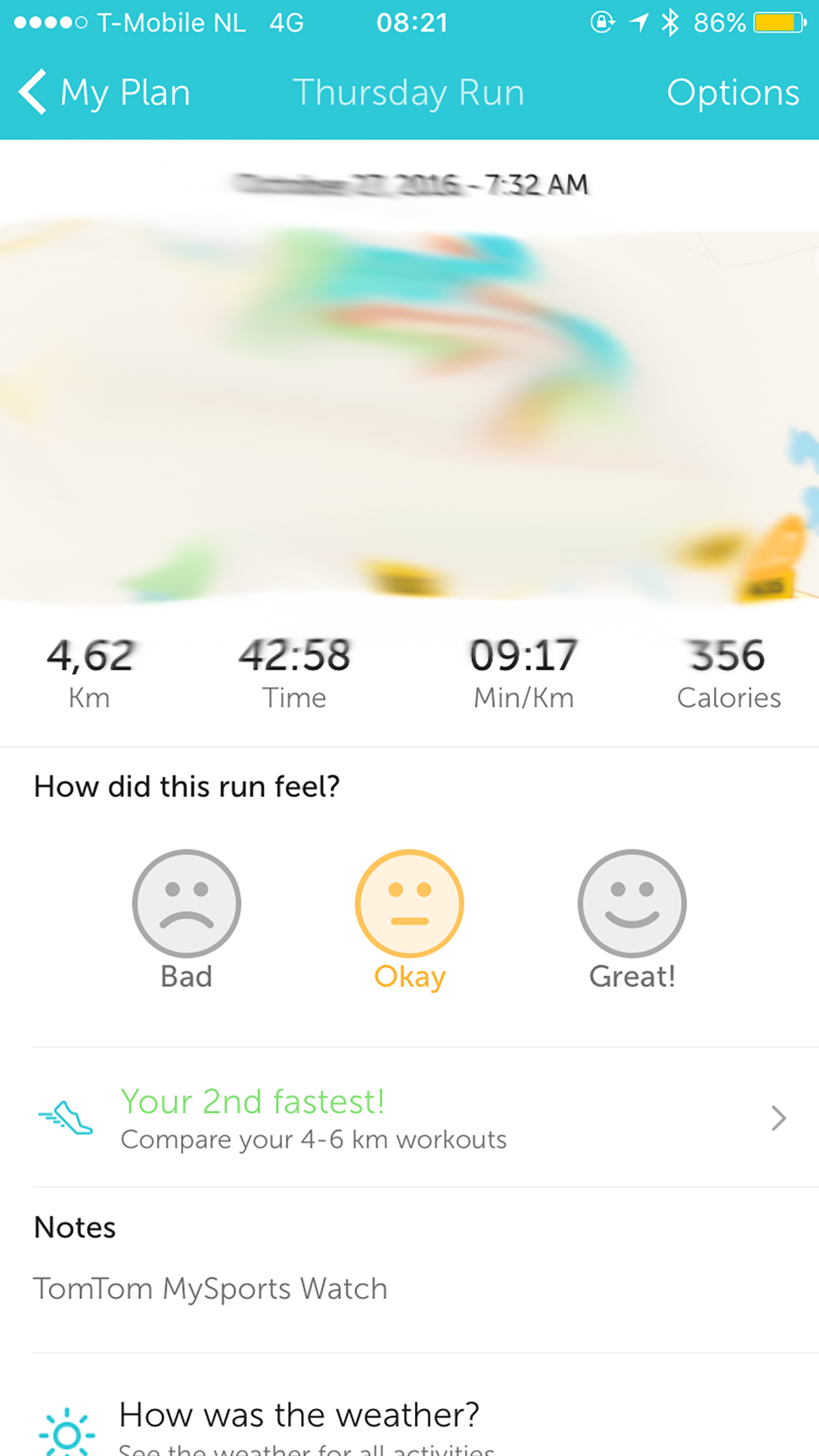Rate this run as Bad
The image size is (819, 1456).
click(x=186, y=904)
